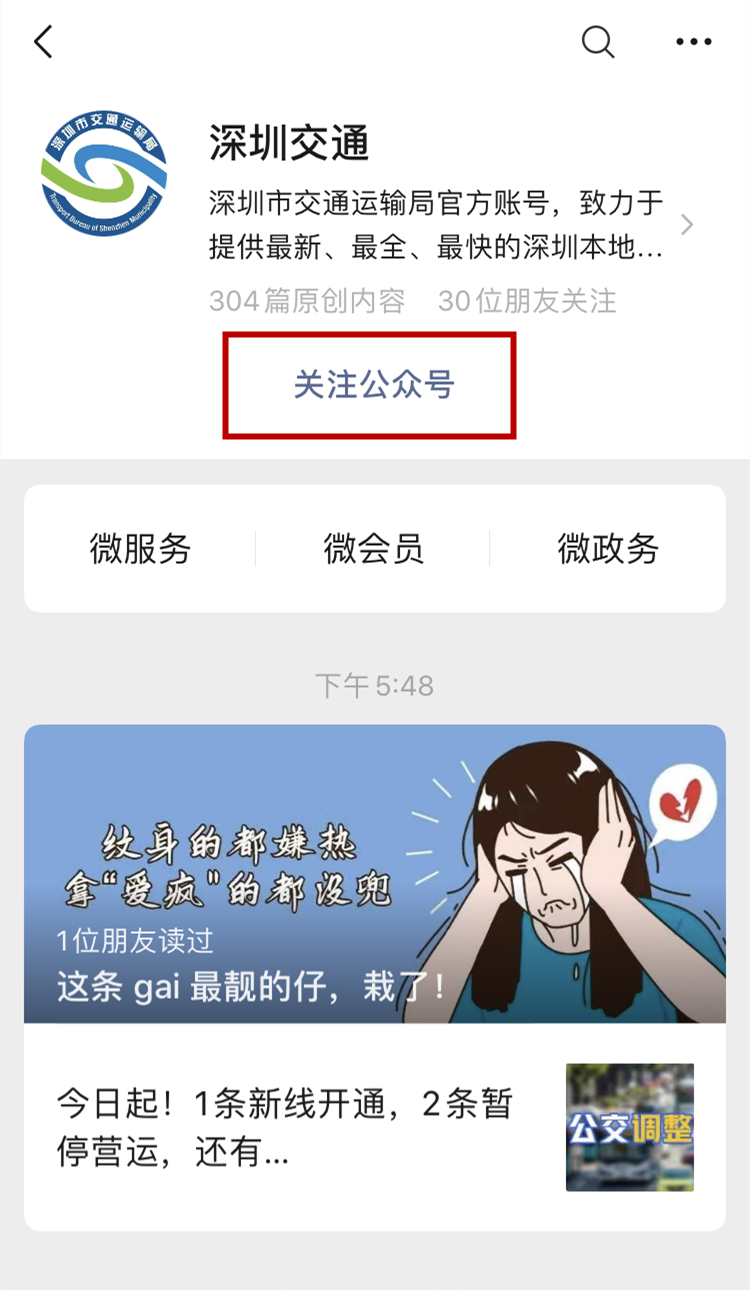Open the 微服务 menu
750x1291 pixels.
coord(140,549)
